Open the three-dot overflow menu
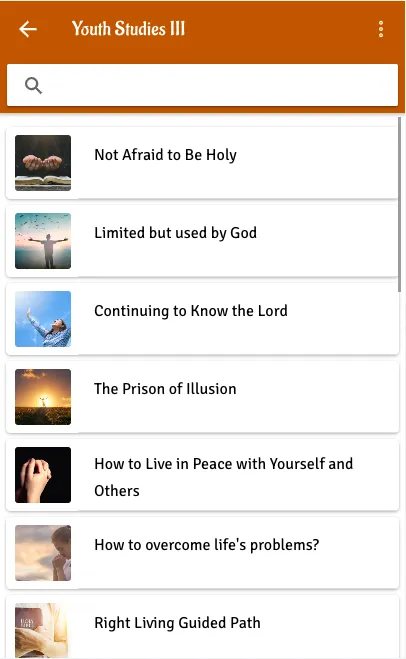406x659 pixels. 381,29
